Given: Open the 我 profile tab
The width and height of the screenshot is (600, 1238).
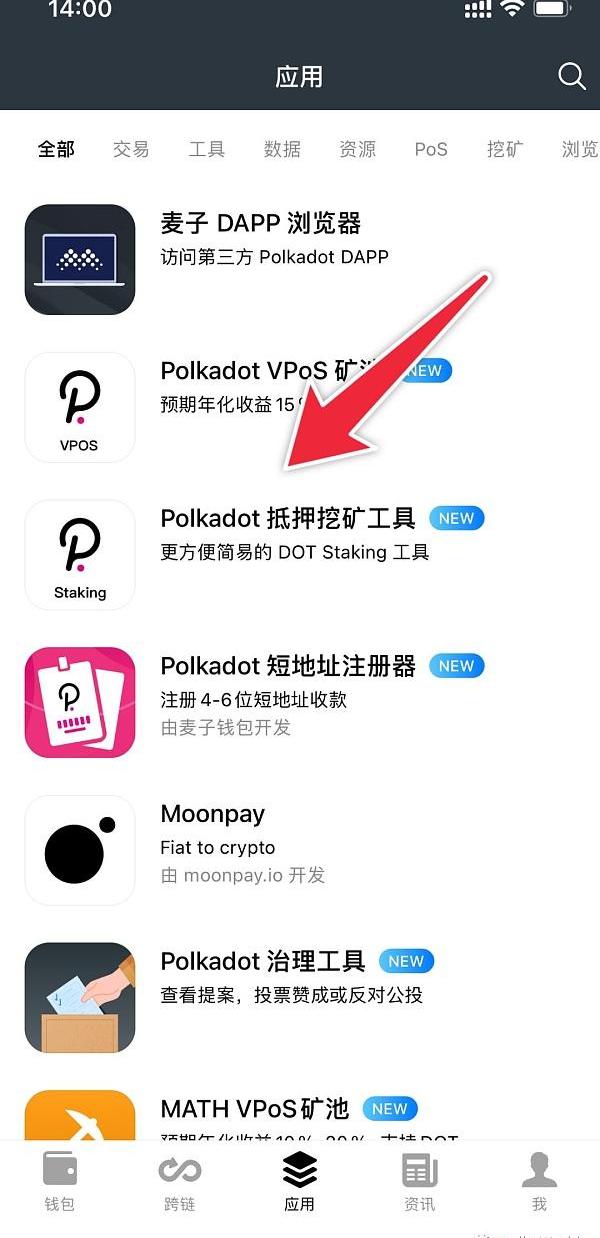Looking at the screenshot, I should [x=540, y=1182].
